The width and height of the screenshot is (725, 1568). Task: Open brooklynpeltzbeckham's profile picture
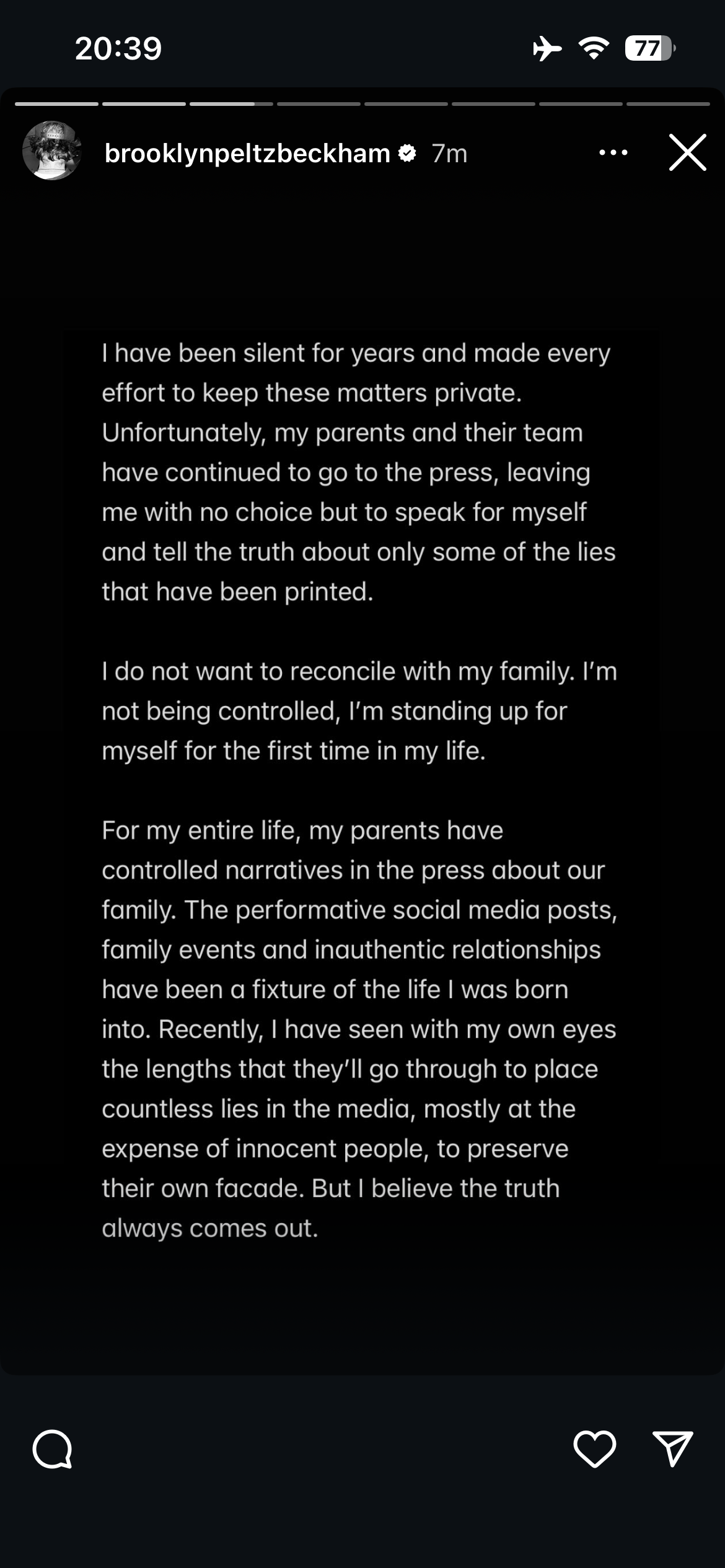[52, 151]
